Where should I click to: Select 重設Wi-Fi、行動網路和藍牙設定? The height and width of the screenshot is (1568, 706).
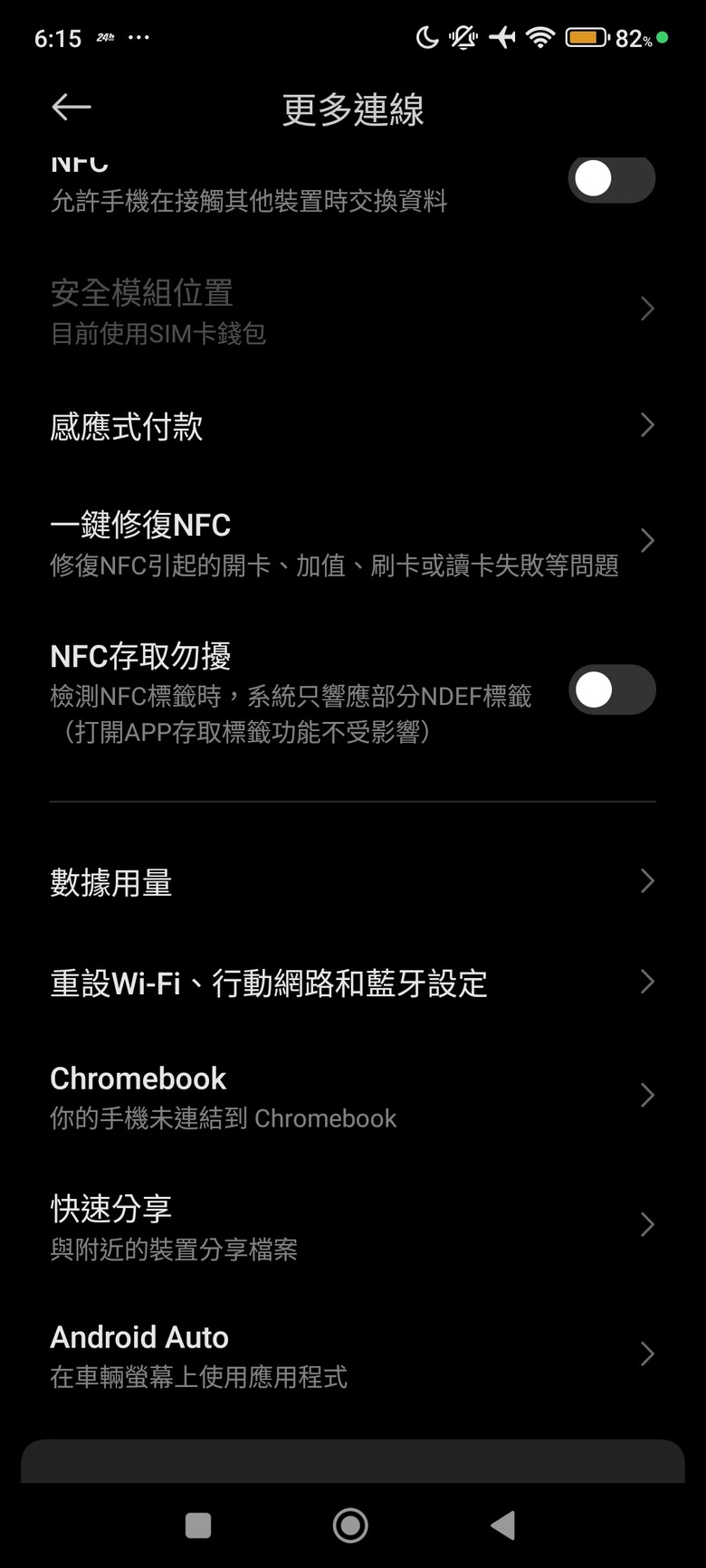(353, 982)
